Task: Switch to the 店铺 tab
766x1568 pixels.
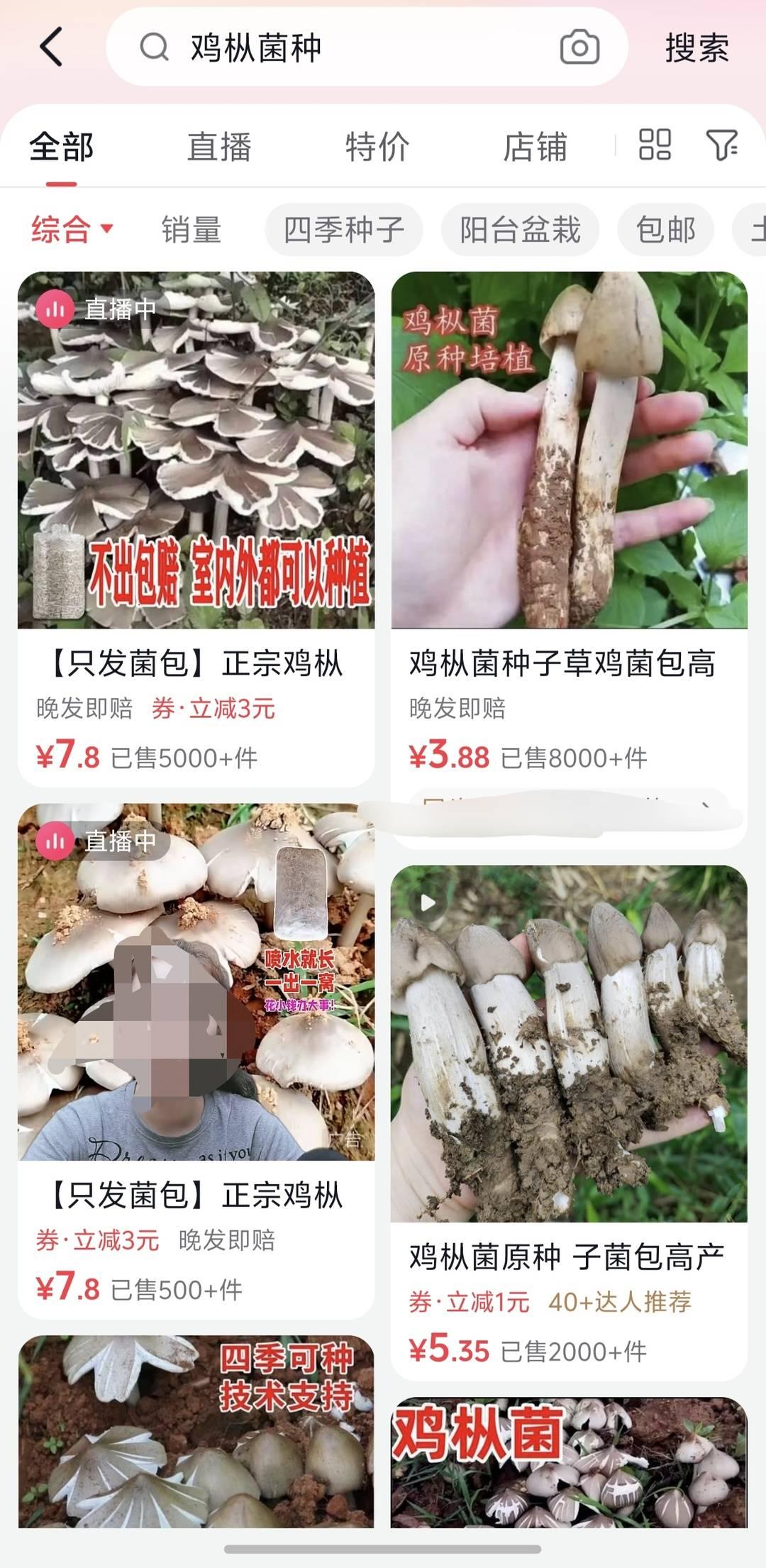Action: point(535,147)
